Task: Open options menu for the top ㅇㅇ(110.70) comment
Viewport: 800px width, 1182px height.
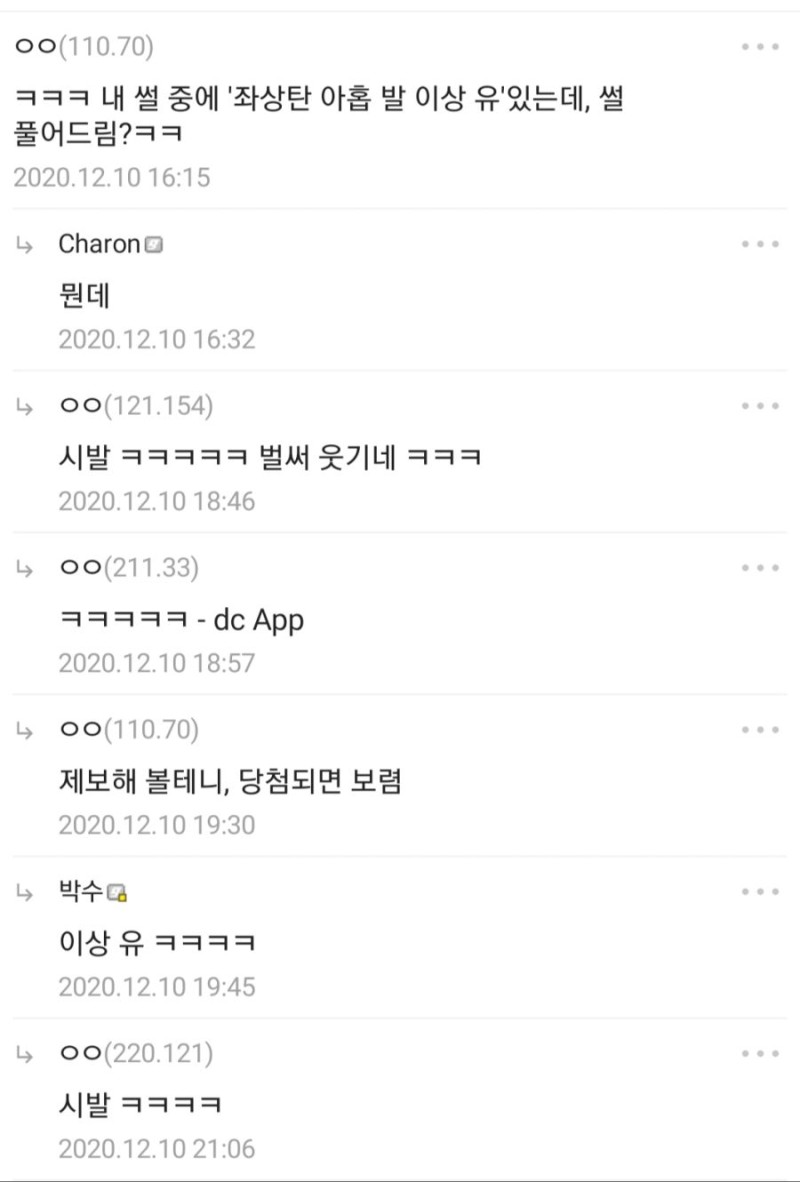Action: [x=759, y=47]
